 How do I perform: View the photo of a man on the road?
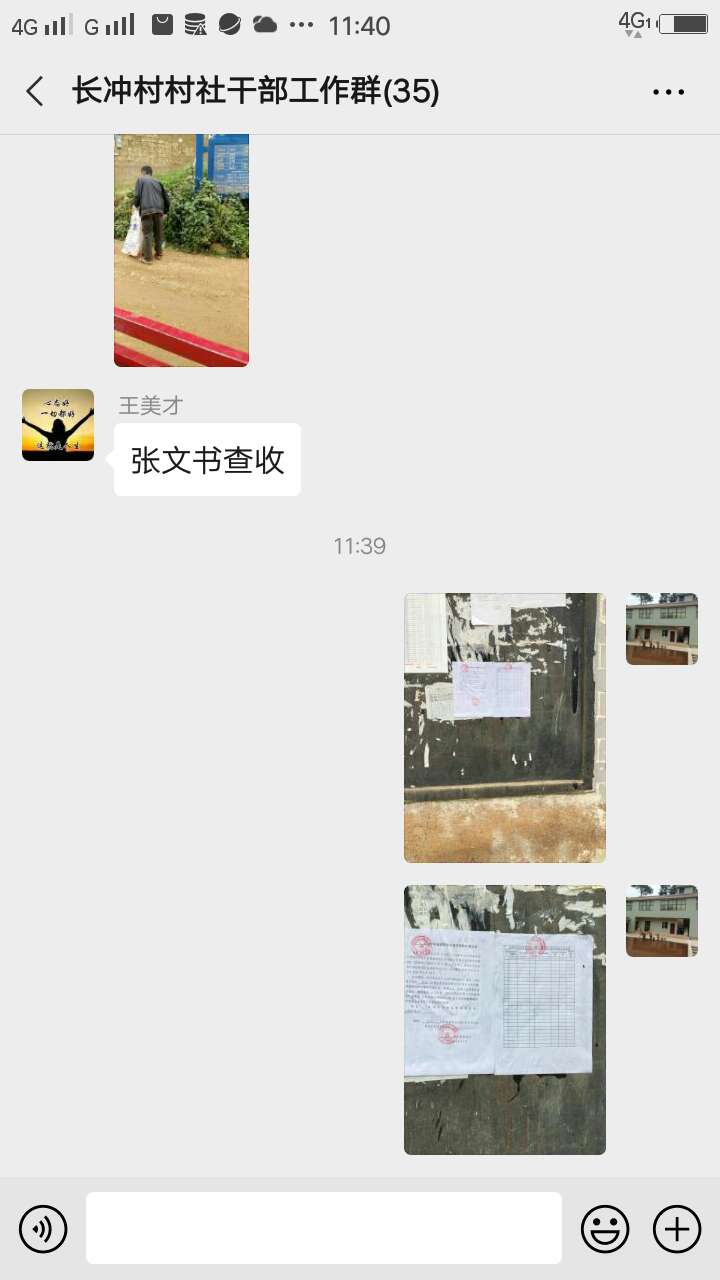click(x=181, y=250)
